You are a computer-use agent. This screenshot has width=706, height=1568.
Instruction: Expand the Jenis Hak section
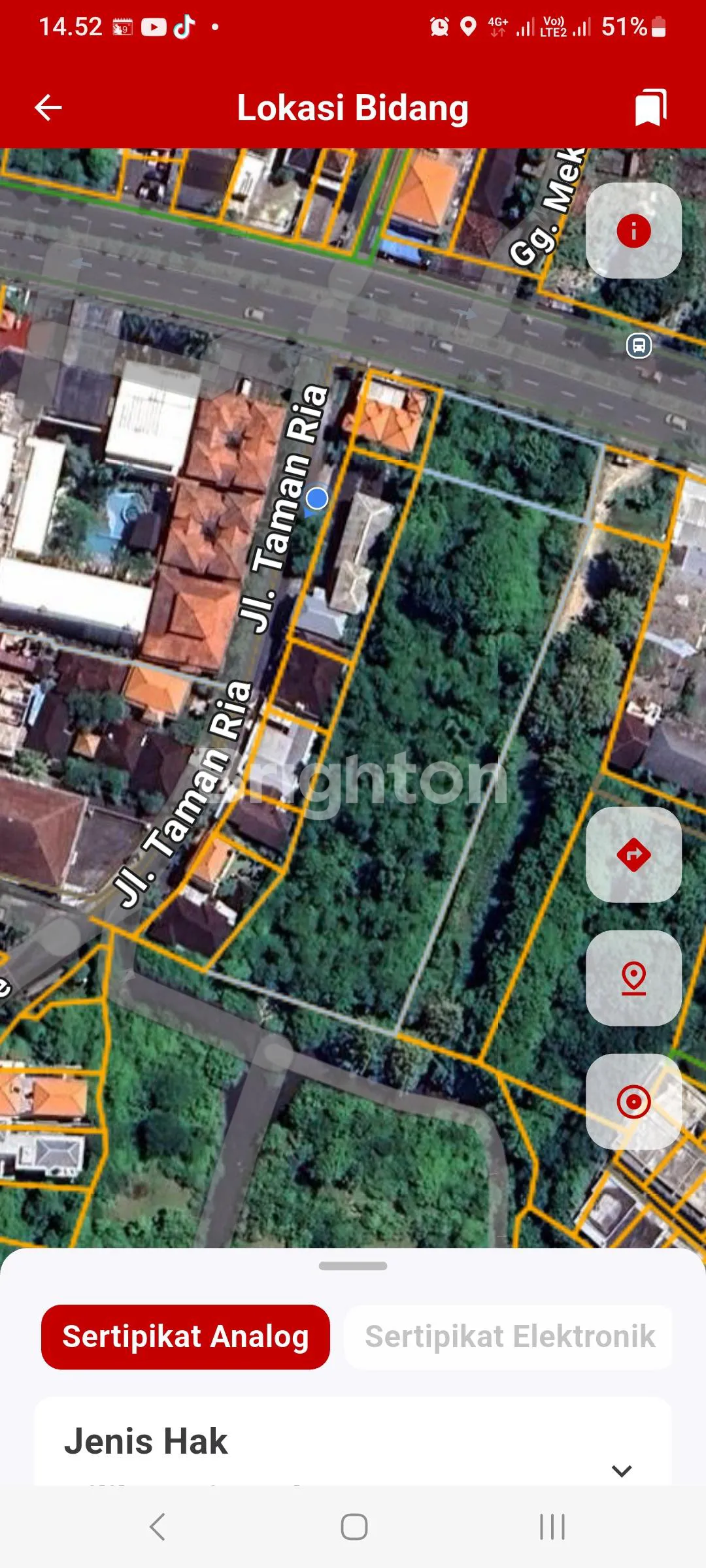pos(621,1470)
